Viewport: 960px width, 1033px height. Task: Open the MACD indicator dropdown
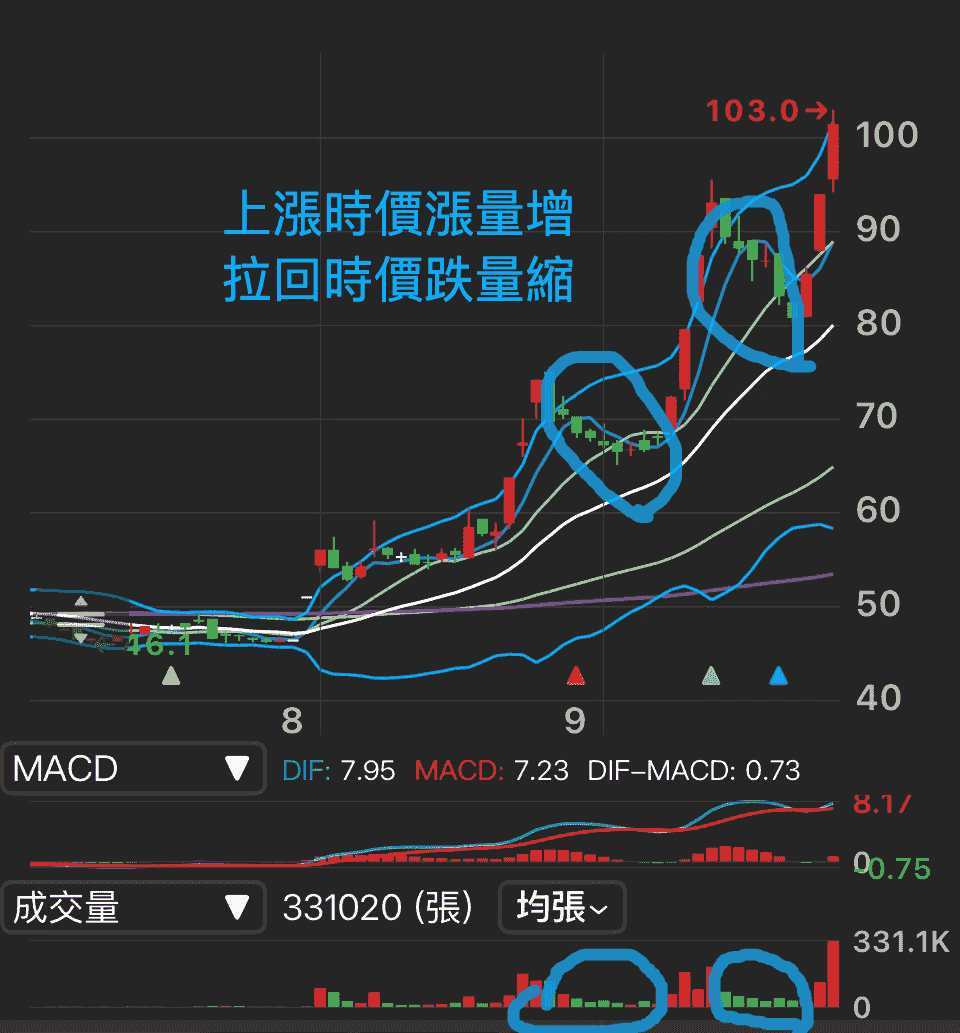133,768
